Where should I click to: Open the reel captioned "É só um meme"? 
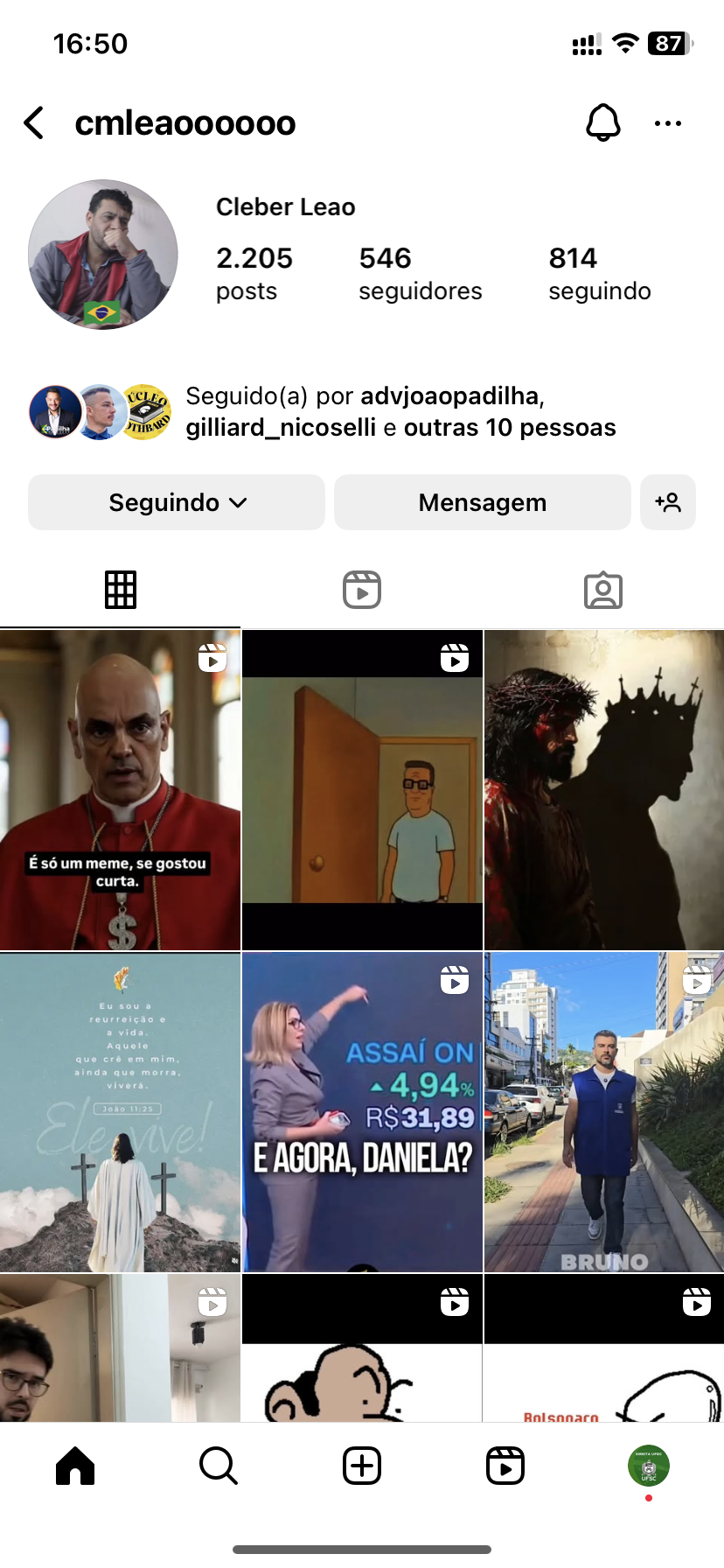point(120,790)
